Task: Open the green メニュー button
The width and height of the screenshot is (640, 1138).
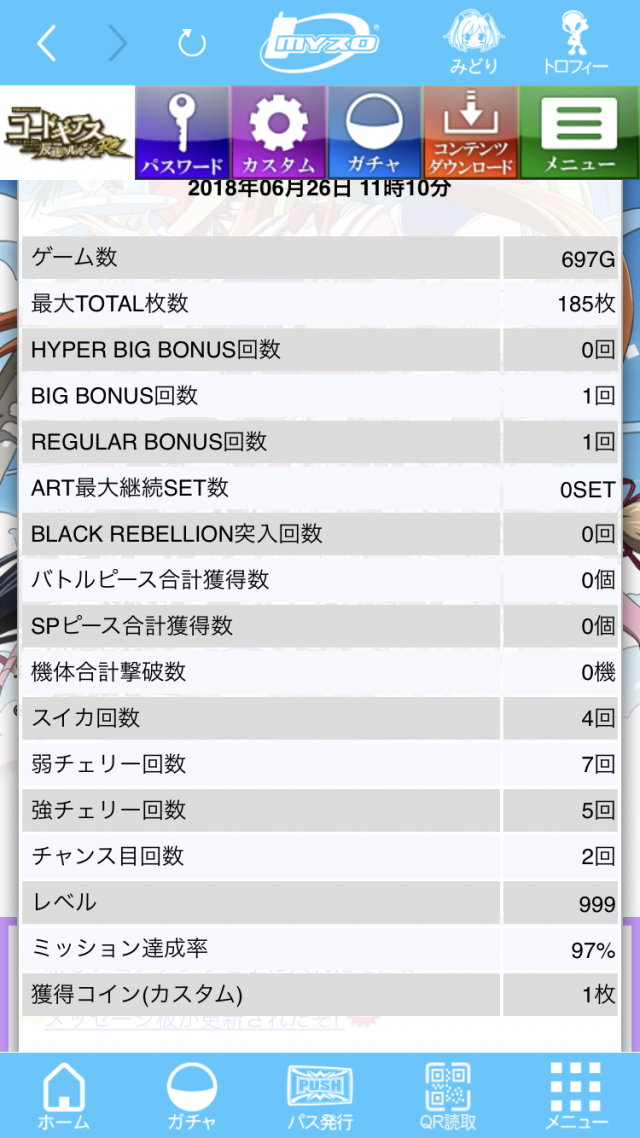Action: coord(578,132)
